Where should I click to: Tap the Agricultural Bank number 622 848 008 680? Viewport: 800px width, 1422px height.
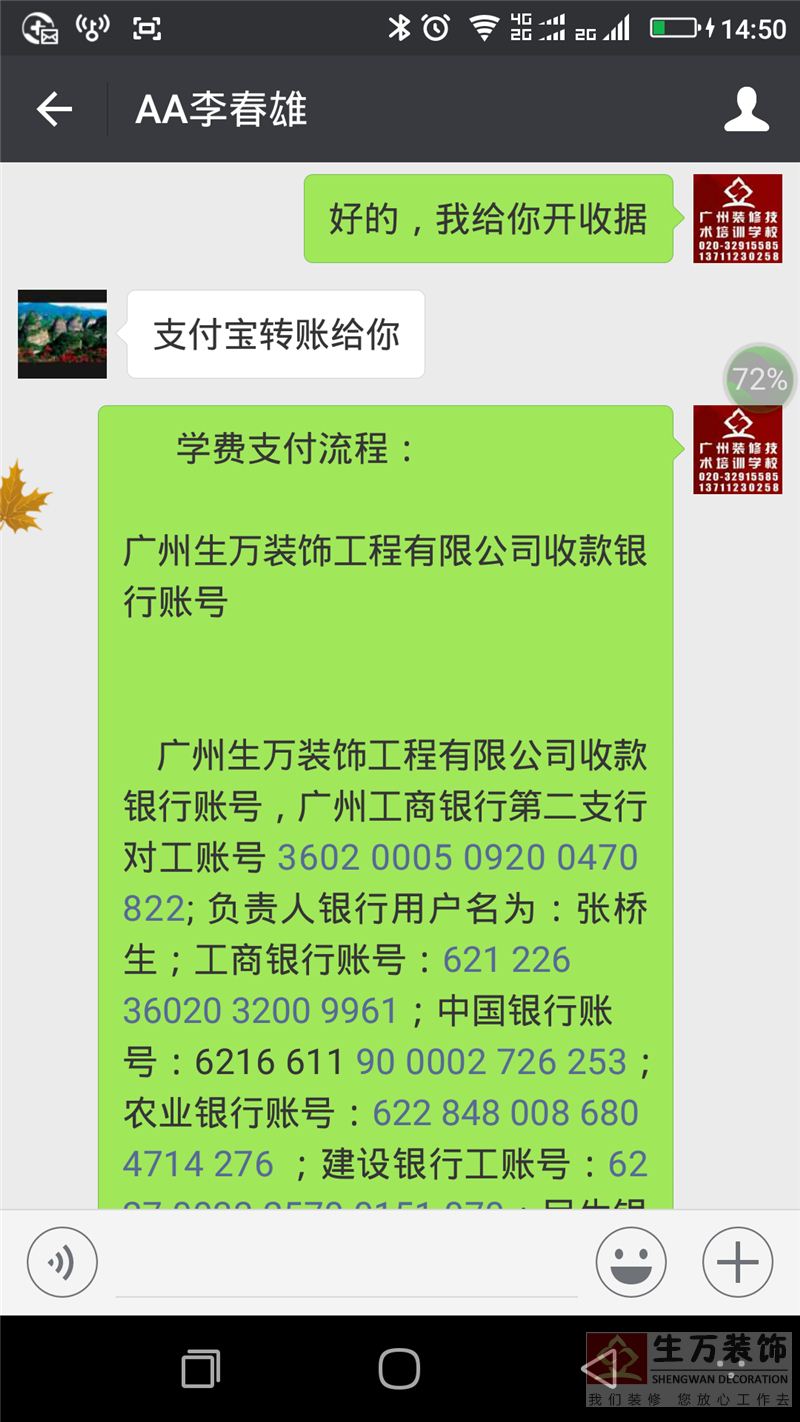click(505, 1113)
